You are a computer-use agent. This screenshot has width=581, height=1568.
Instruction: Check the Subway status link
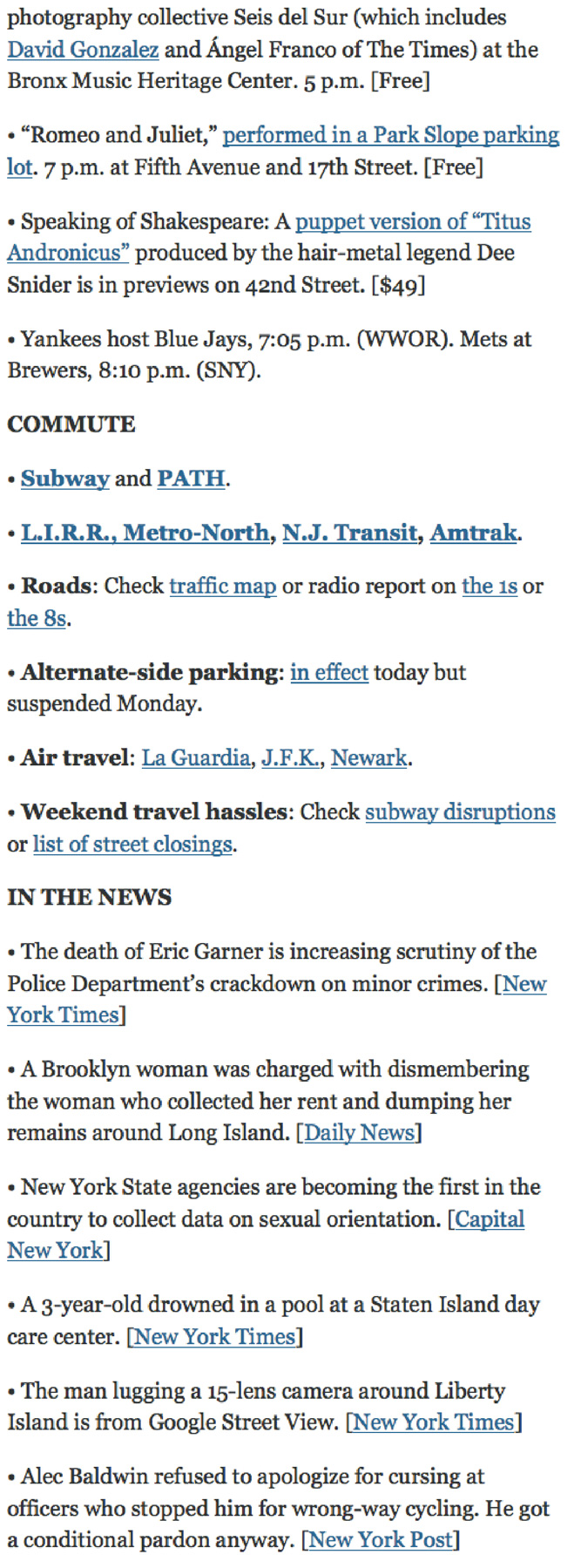64,479
